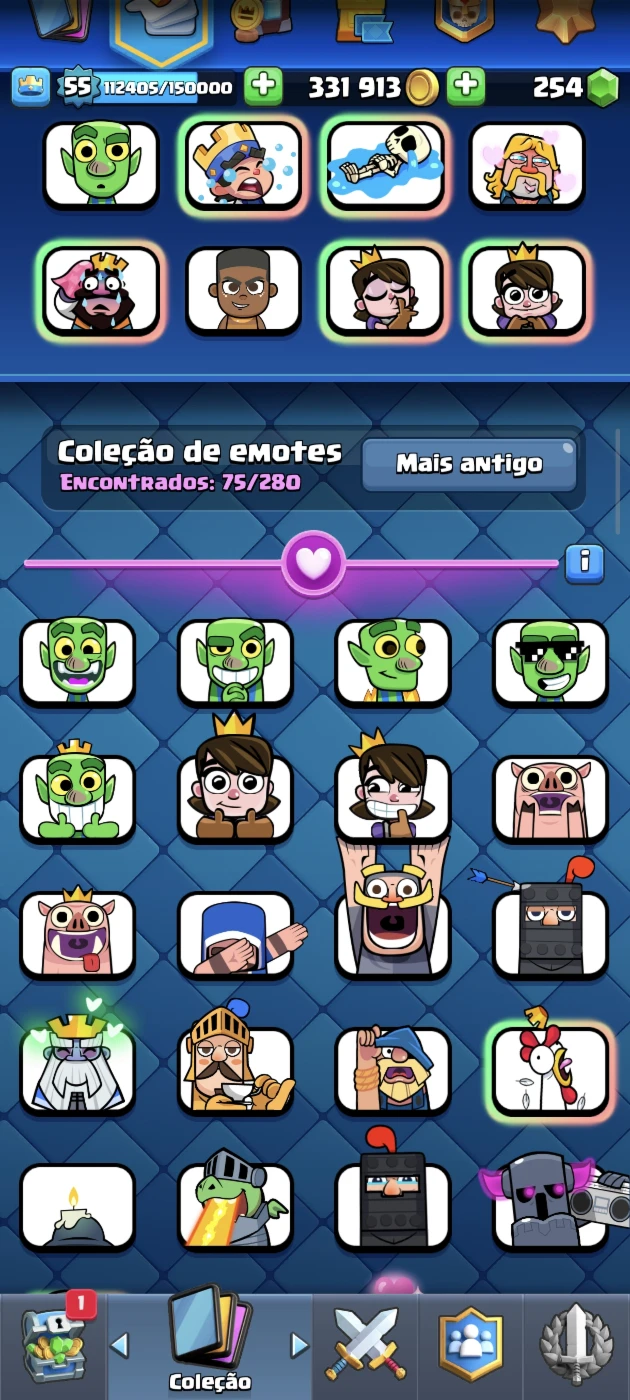
Task: Tap the heart favorites filter slider
Action: [313, 563]
